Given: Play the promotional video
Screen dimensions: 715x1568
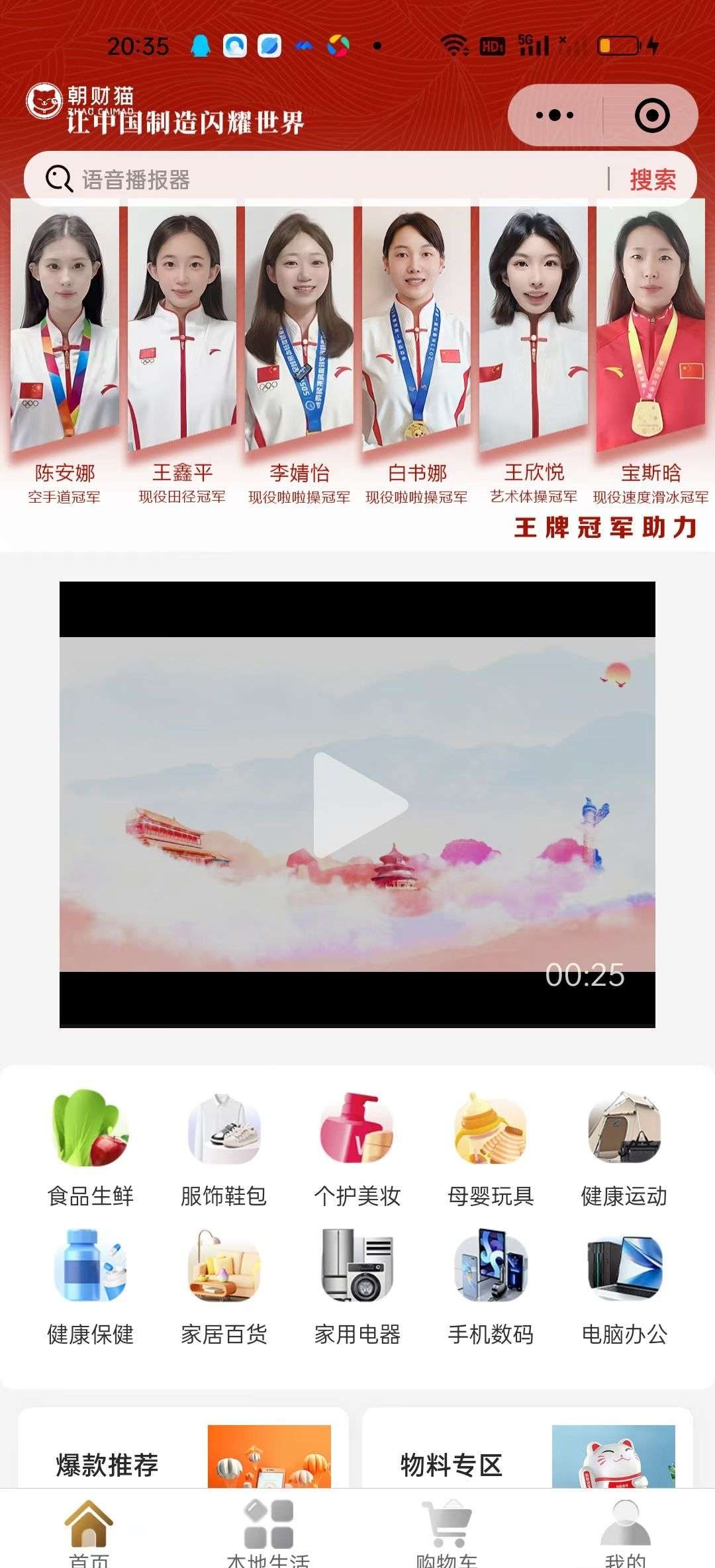Looking at the screenshot, I should [358, 805].
